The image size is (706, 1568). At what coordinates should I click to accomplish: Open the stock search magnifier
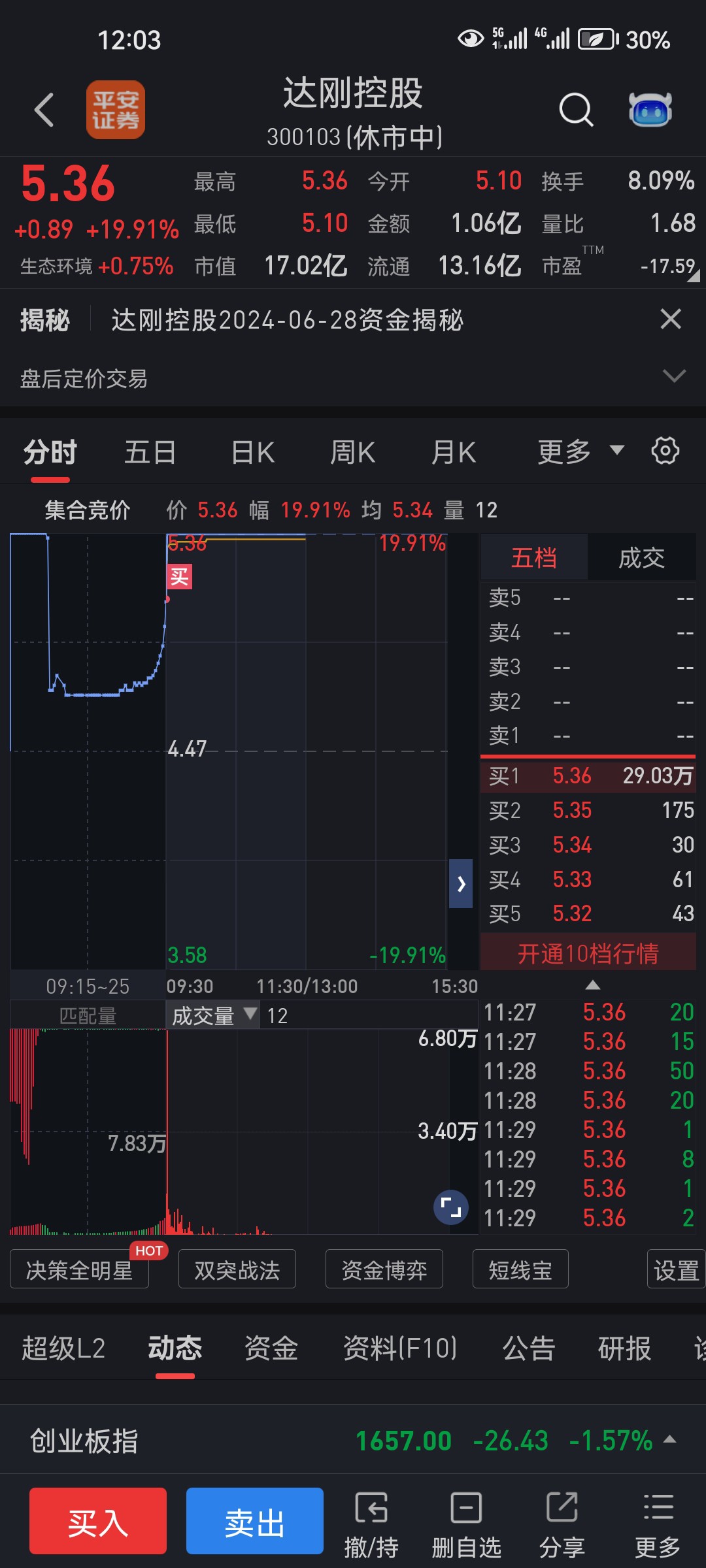(576, 110)
